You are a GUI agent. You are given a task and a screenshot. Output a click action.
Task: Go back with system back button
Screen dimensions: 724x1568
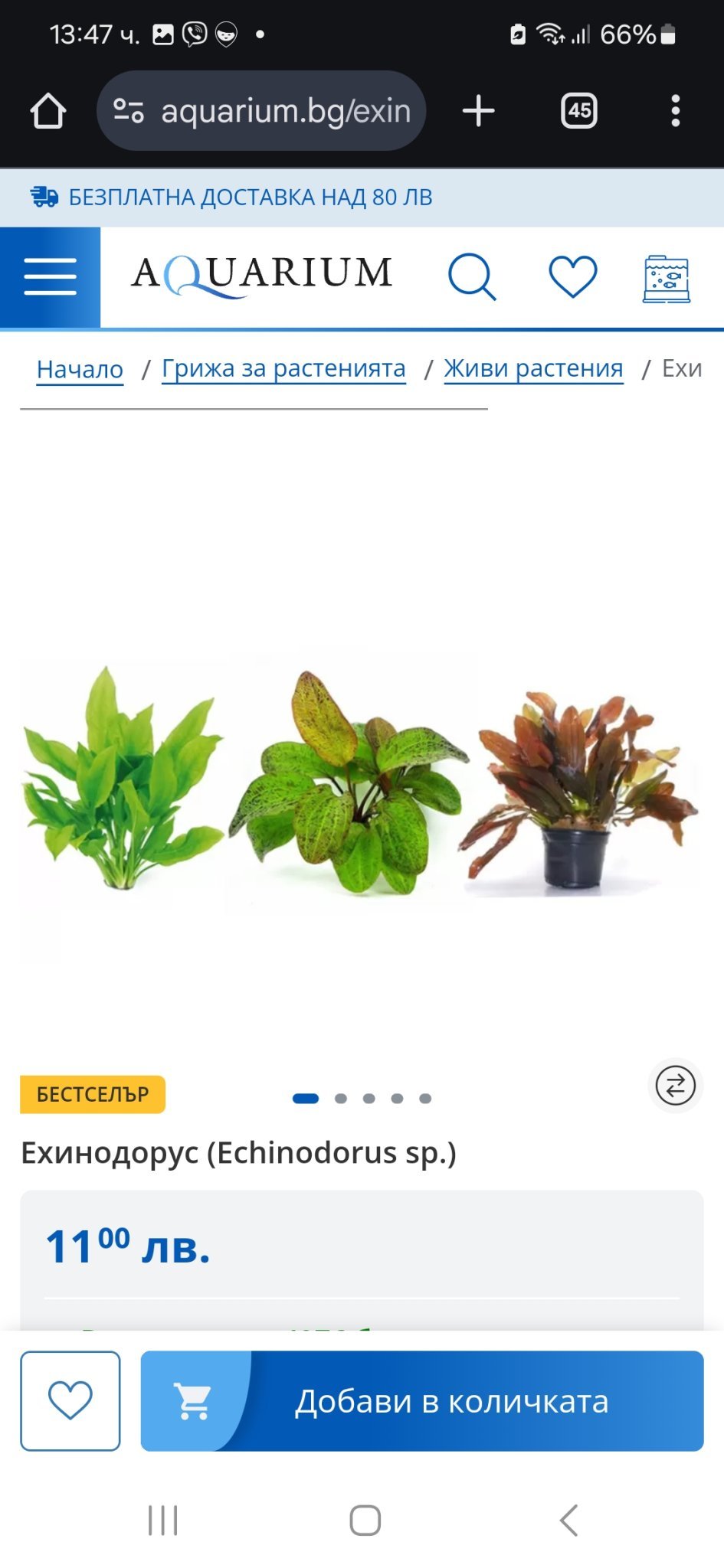tap(568, 1521)
